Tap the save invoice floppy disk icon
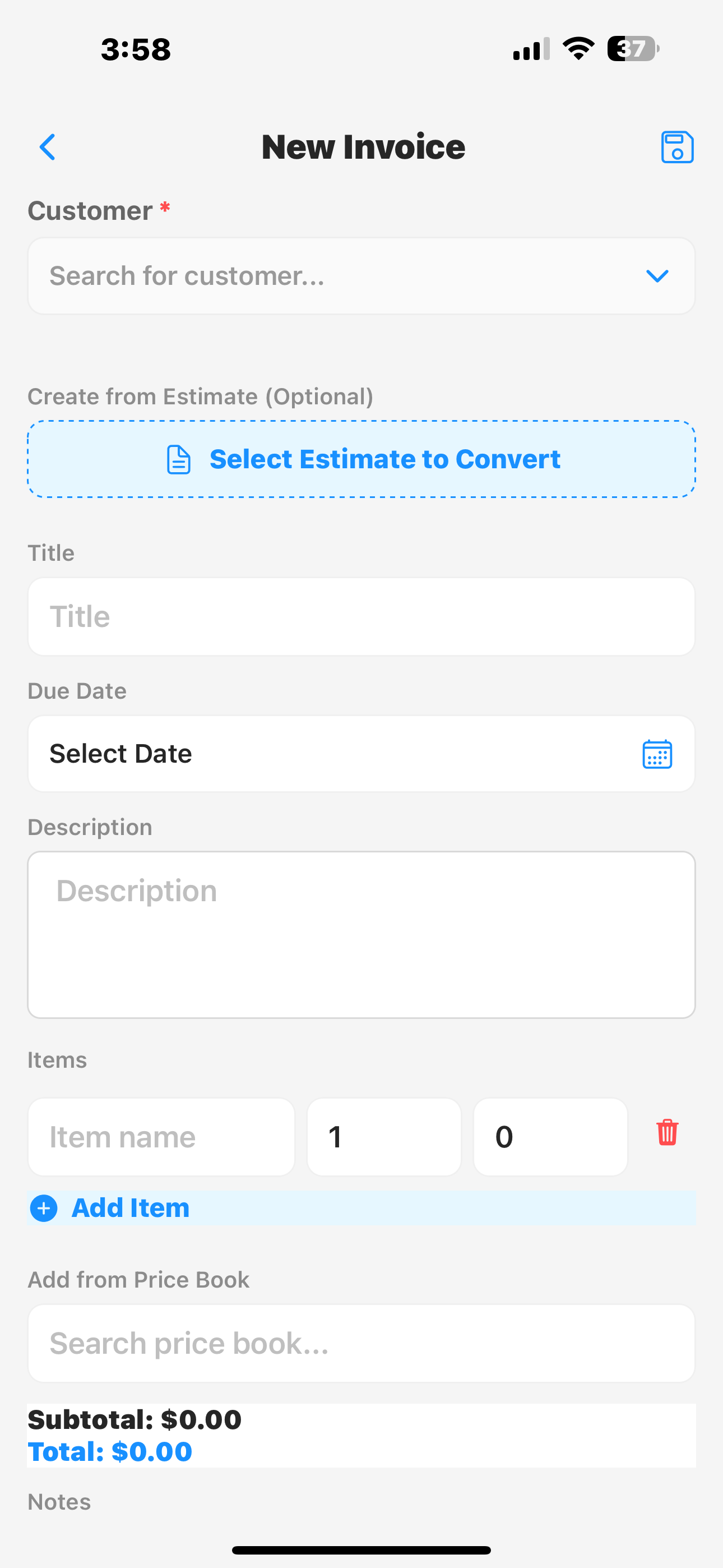Screen dimensions: 723x1568 (676, 147)
